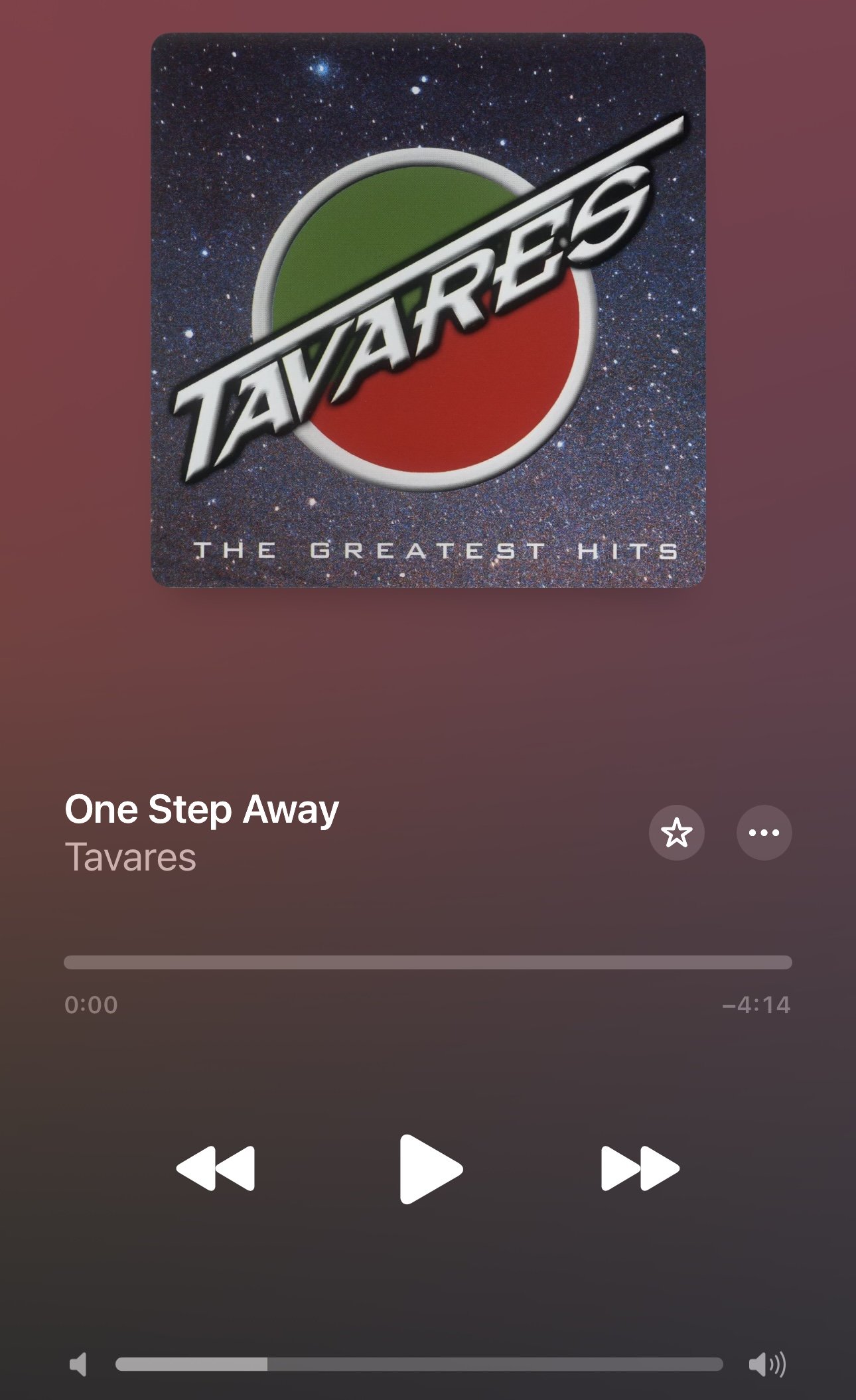This screenshot has width=856, height=1400.
Task: Skip to the next track
Action: [640, 1168]
